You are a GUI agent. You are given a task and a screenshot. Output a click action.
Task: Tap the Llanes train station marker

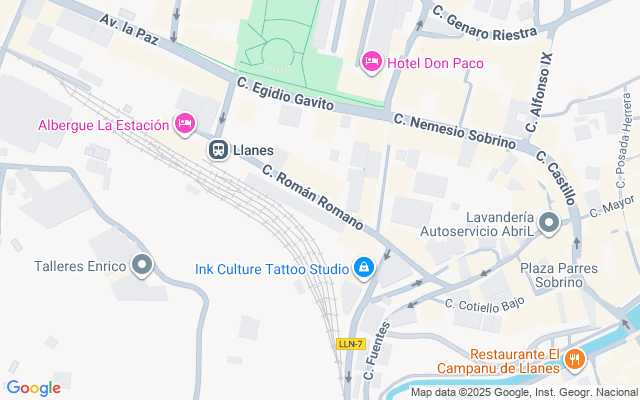coord(218,150)
